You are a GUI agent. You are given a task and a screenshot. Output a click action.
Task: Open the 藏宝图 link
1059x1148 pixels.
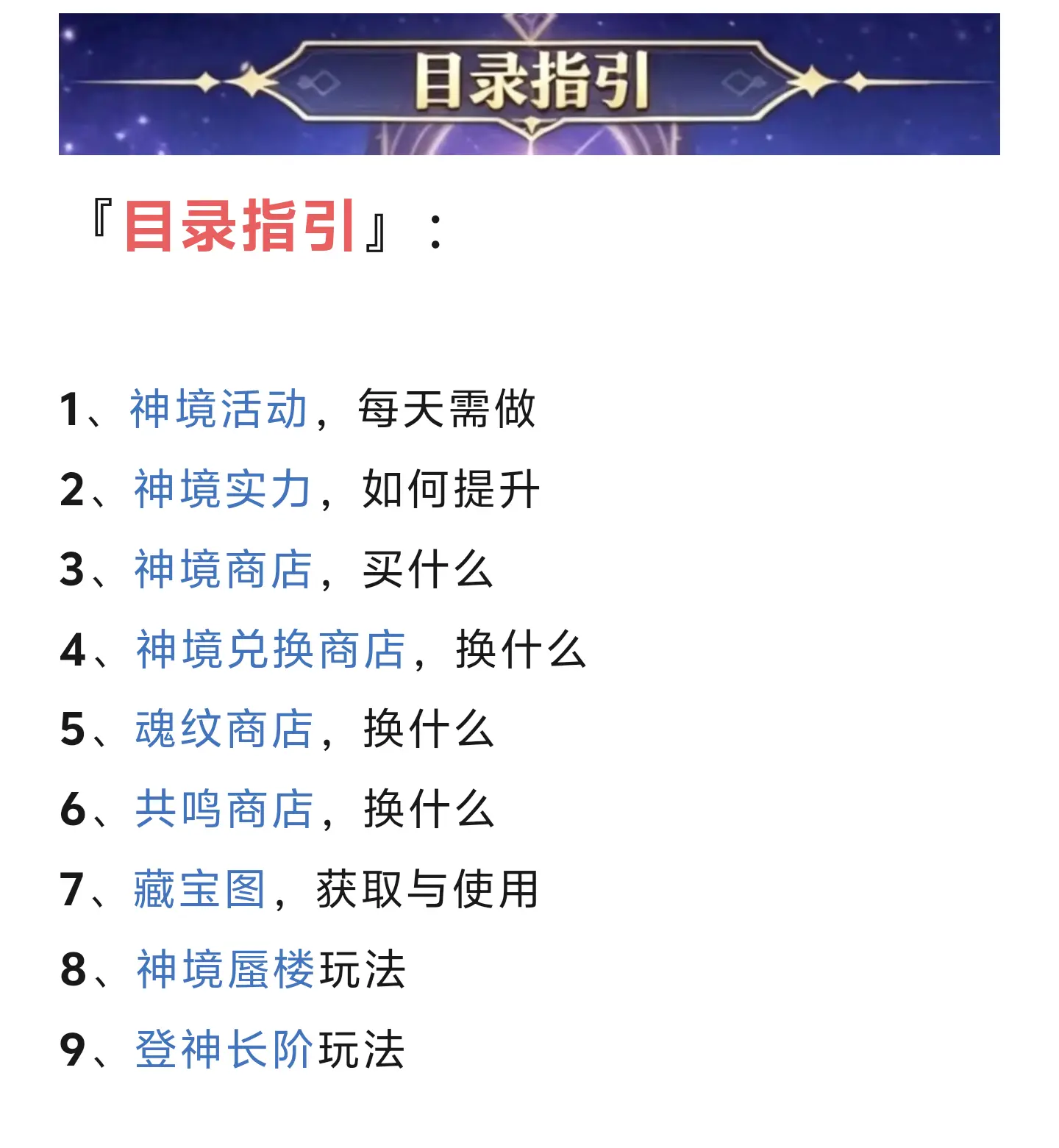pos(199,889)
